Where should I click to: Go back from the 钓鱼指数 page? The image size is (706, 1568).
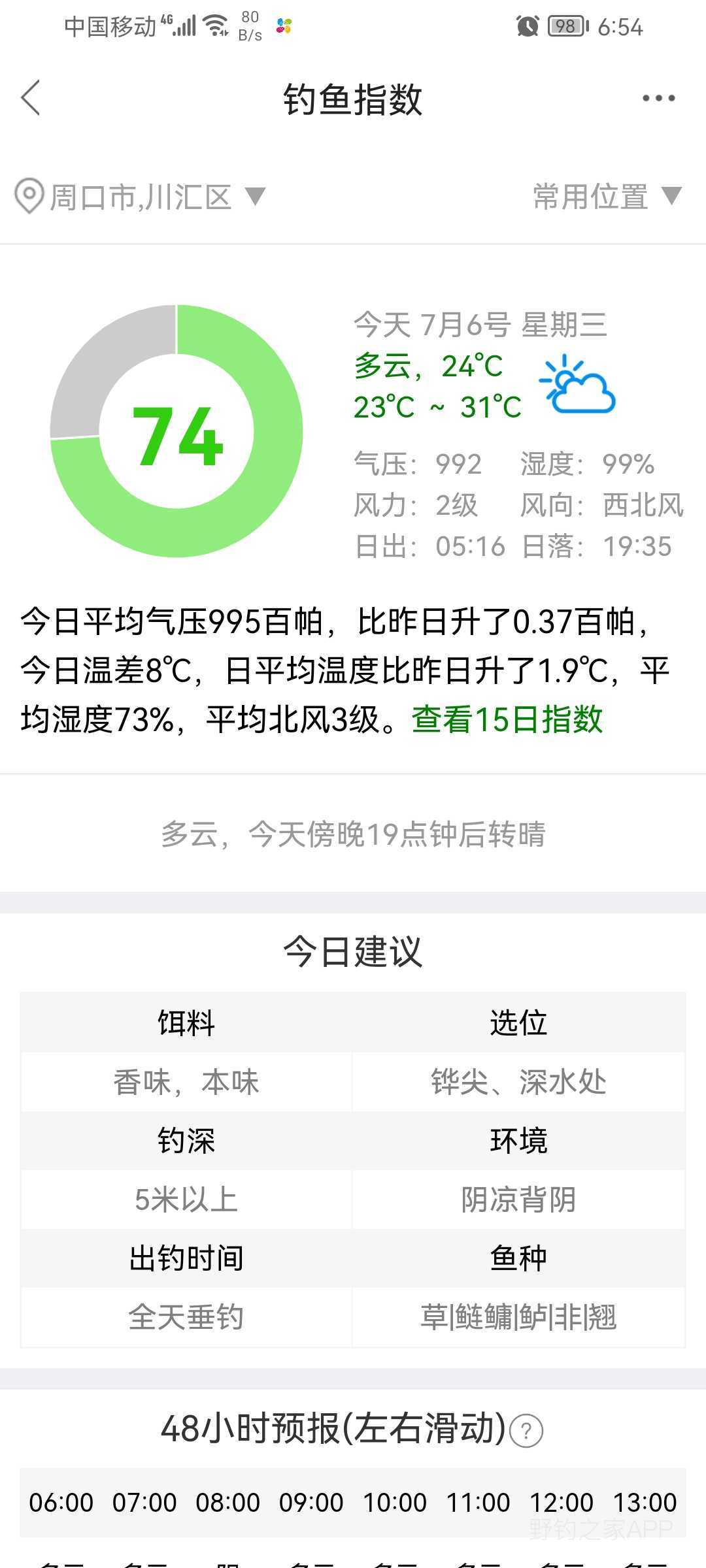[x=31, y=98]
